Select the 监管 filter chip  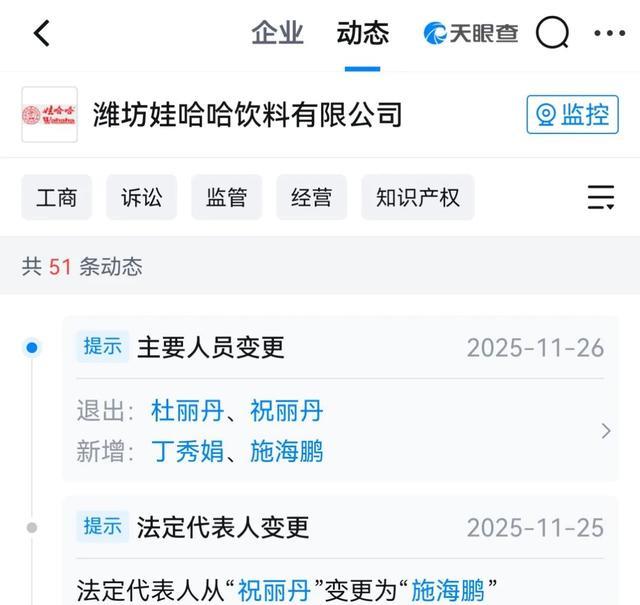(x=226, y=197)
